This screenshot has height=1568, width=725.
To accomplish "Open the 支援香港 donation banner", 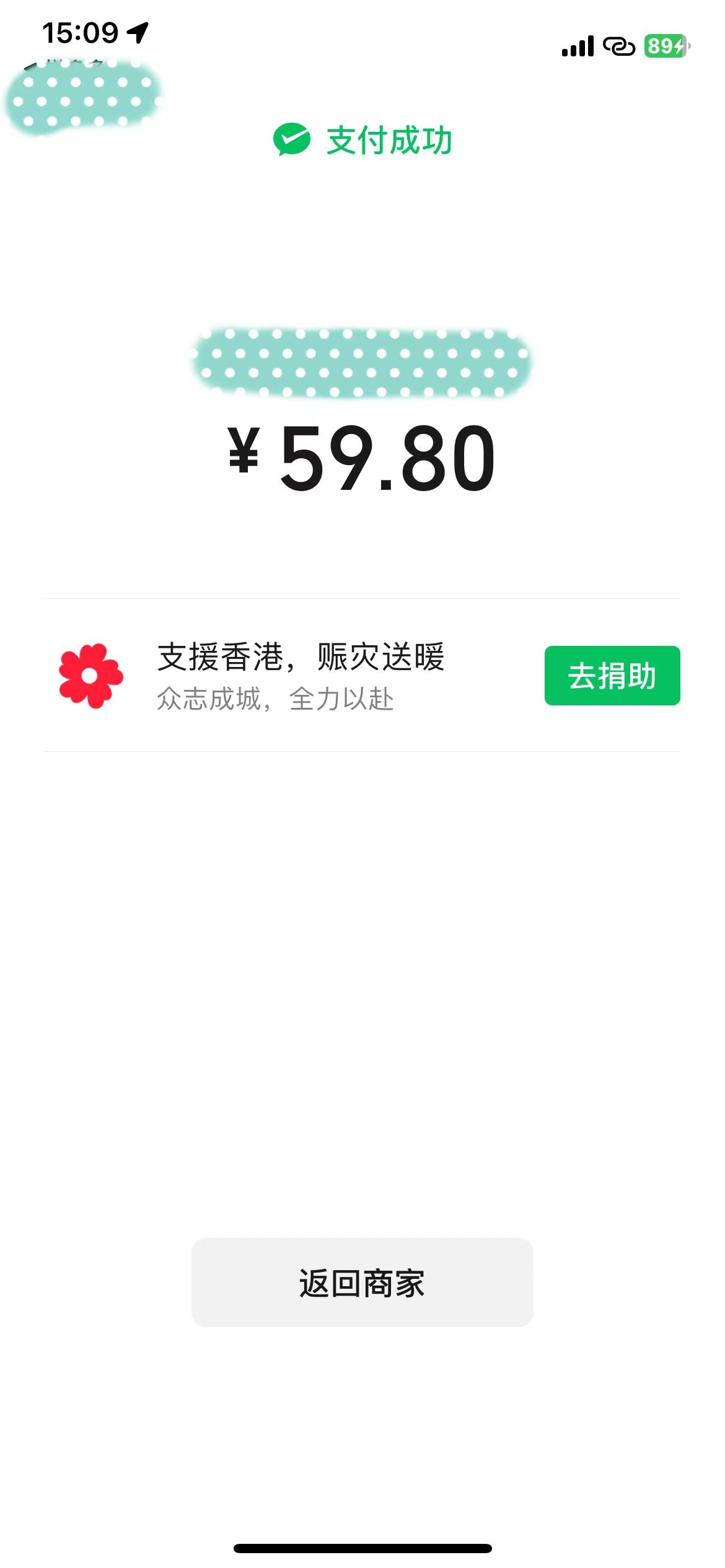I will click(x=301, y=675).
